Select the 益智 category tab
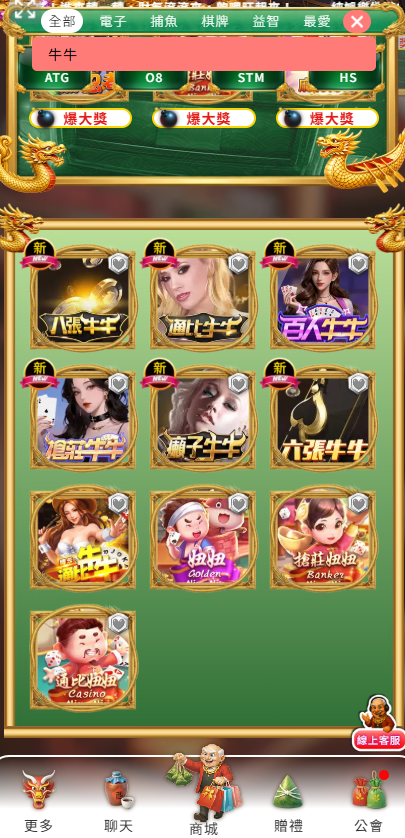Screen dimensions: 405x838 [x=266, y=22]
